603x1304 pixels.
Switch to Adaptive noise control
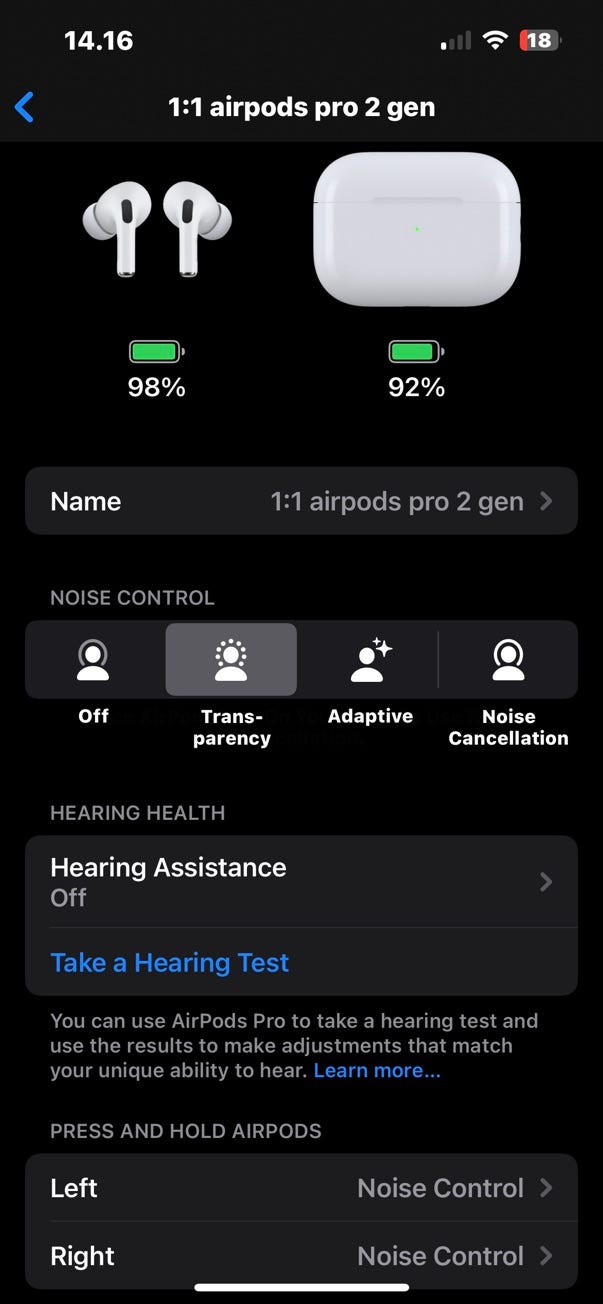point(370,659)
